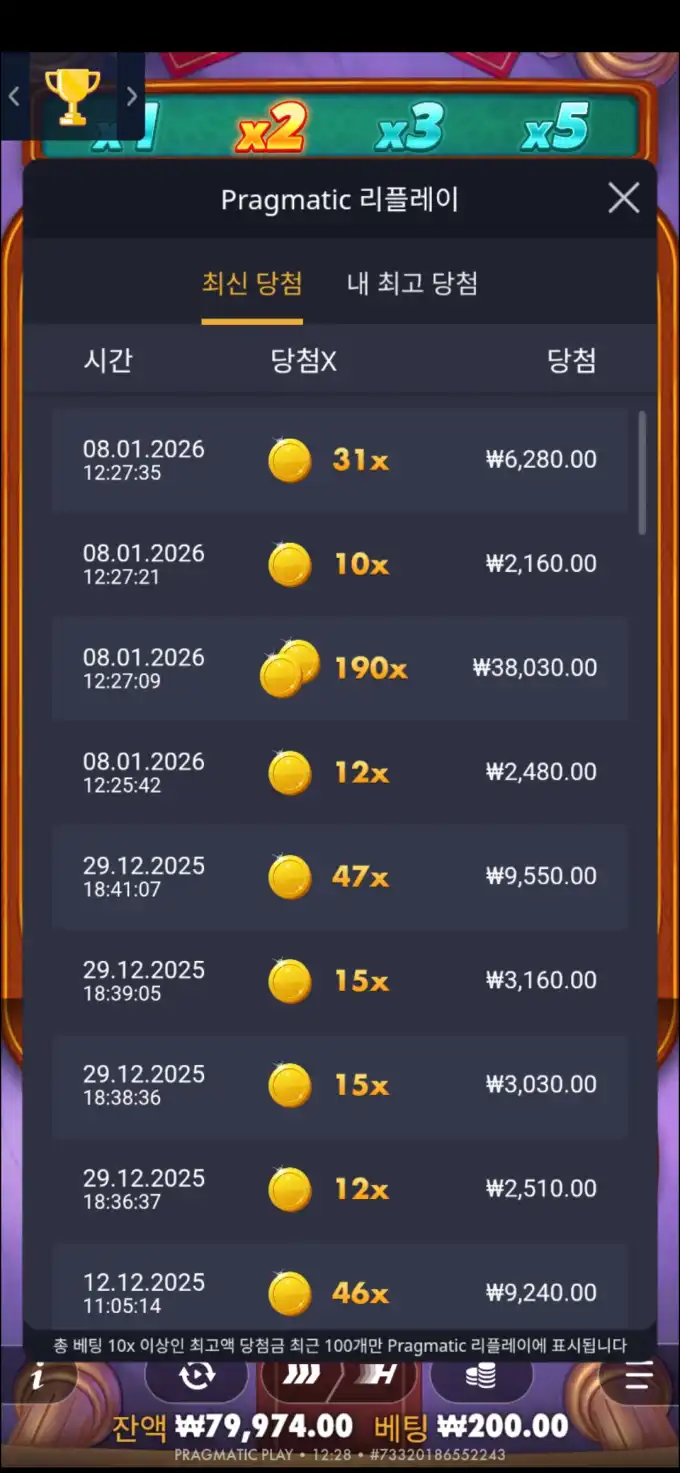Tap the autoplay circular arrows icon

[196, 1376]
